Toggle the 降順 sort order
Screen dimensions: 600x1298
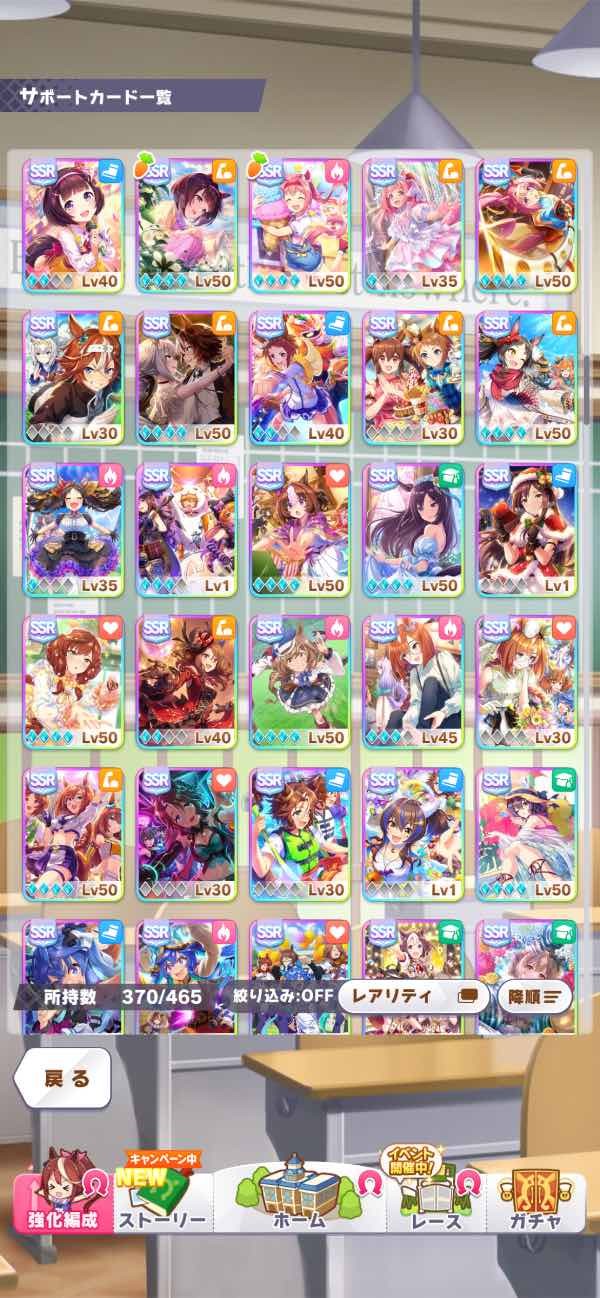click(x=533, y=995)
